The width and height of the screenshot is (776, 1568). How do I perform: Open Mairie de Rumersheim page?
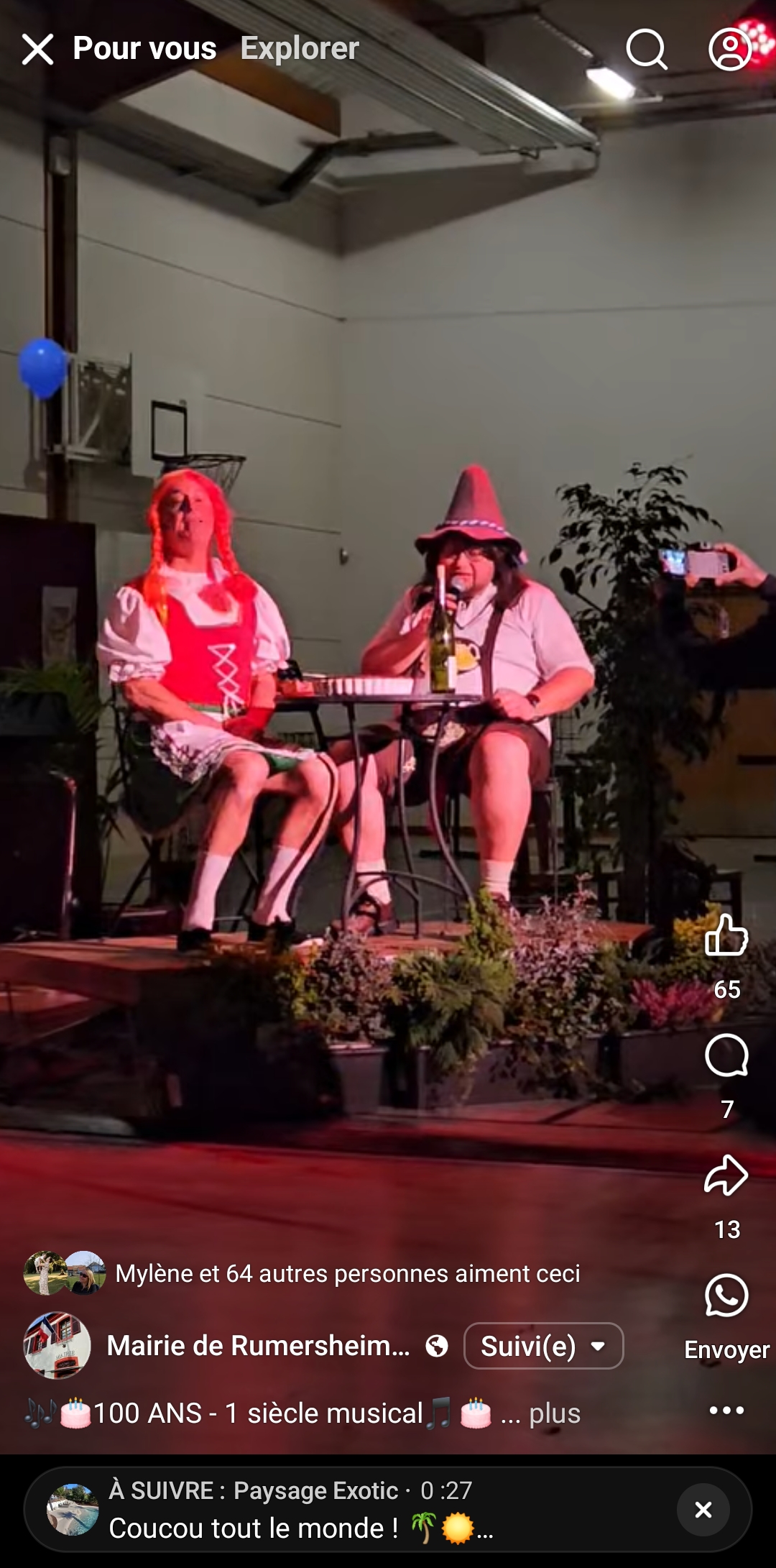tap(258, 1346)
